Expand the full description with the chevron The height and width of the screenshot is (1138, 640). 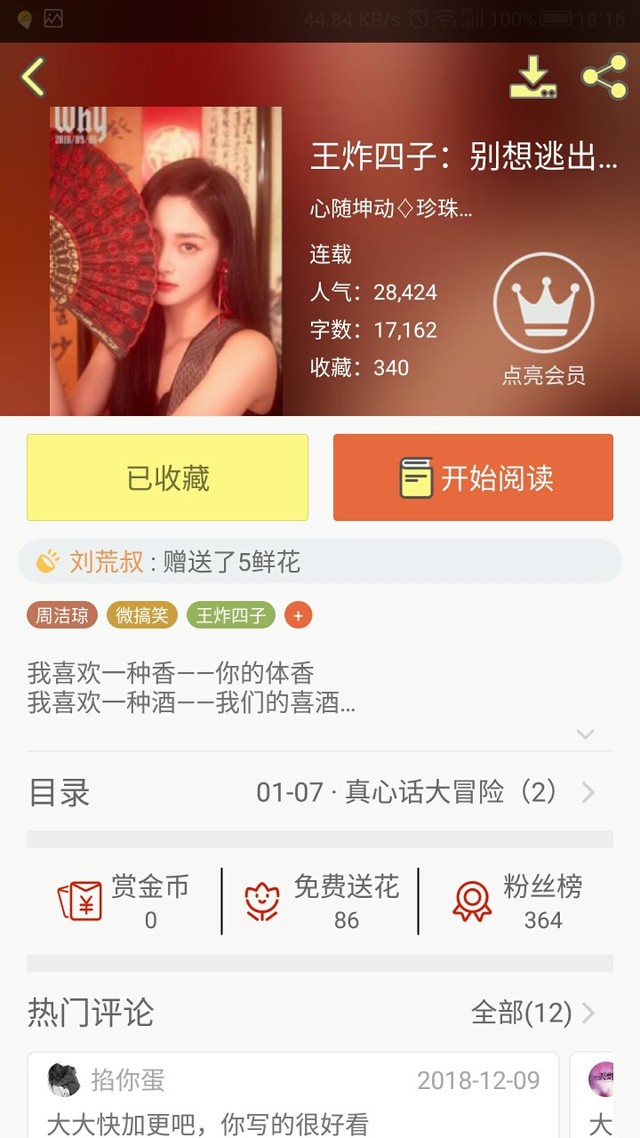(586, 734)
